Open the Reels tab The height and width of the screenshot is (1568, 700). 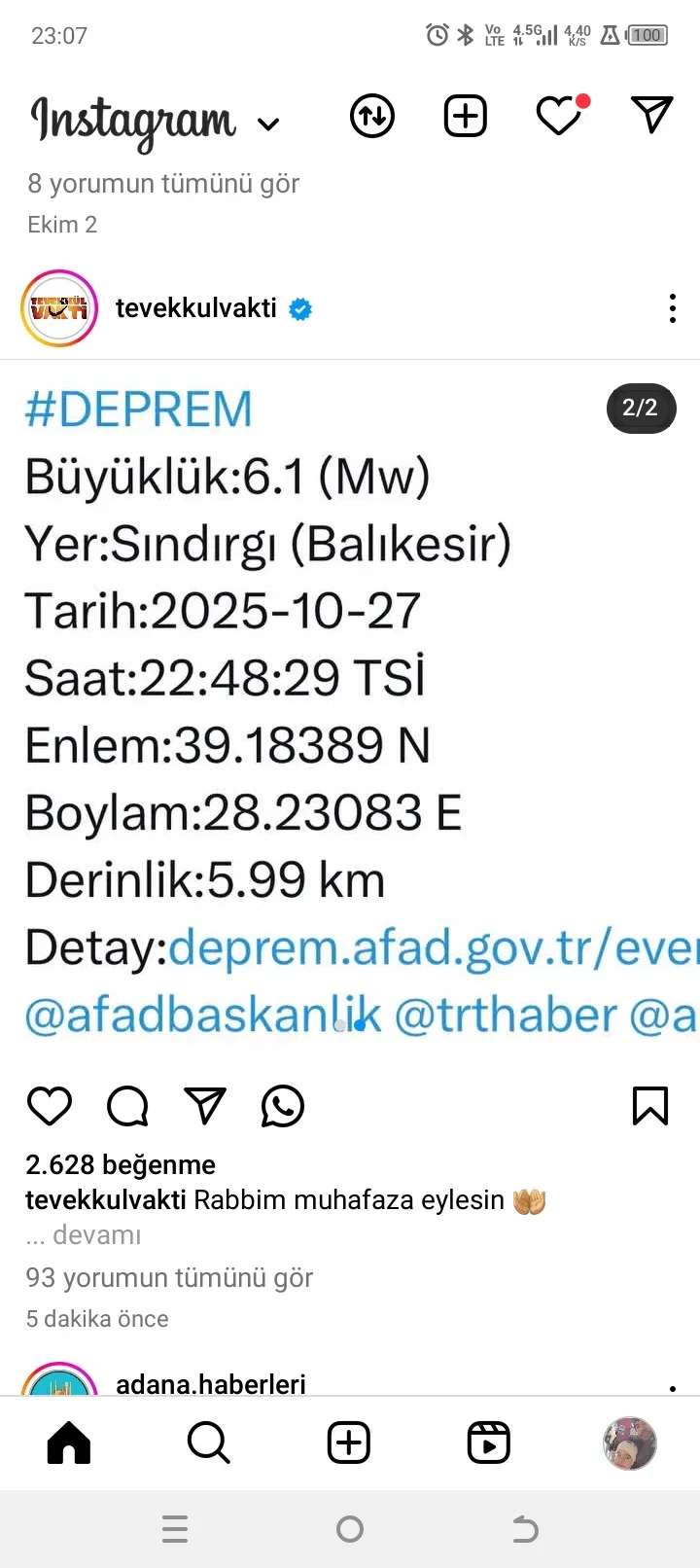(489, 1443)
